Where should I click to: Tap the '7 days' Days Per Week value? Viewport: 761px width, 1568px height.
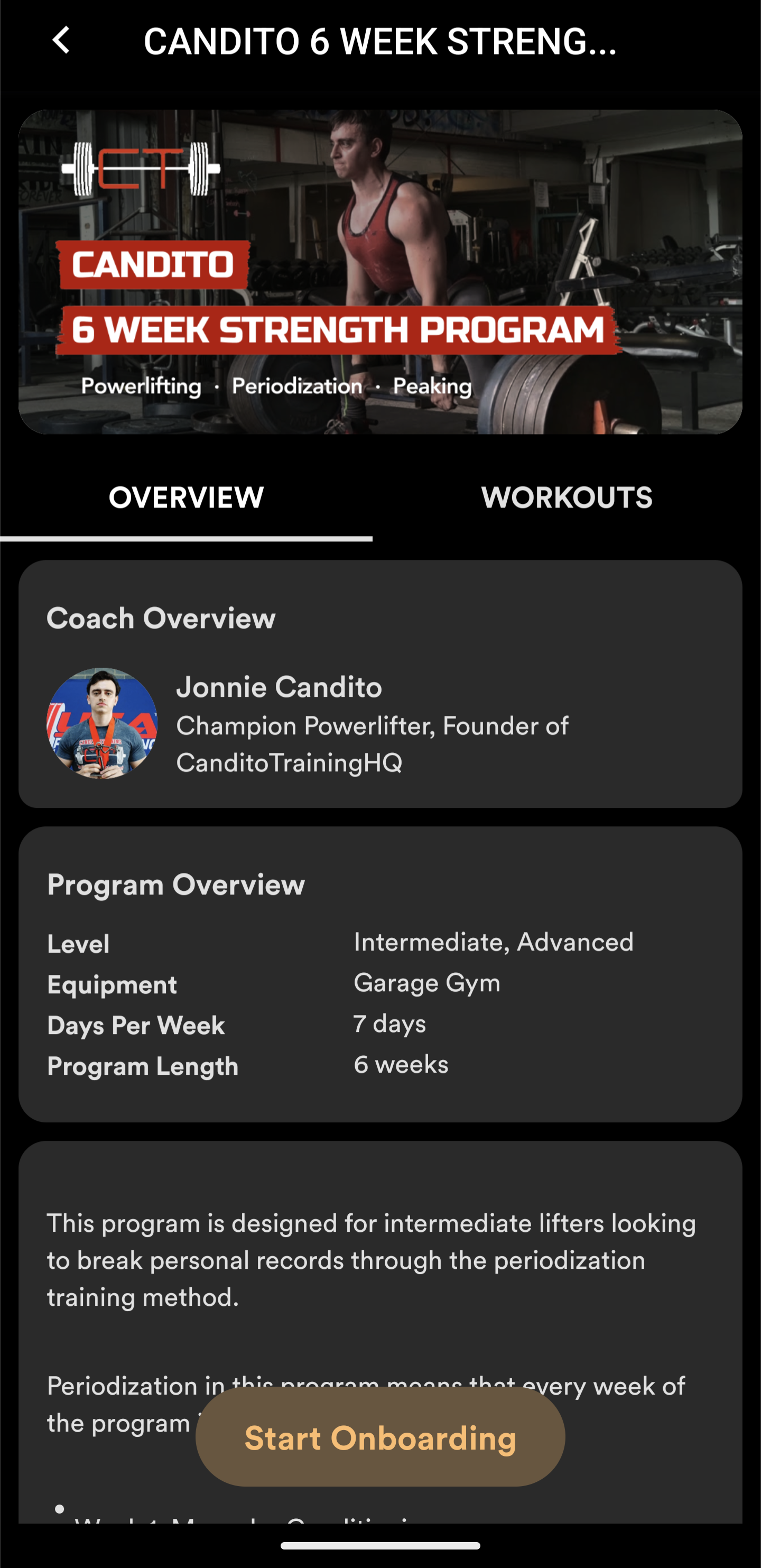(389, 1023)
